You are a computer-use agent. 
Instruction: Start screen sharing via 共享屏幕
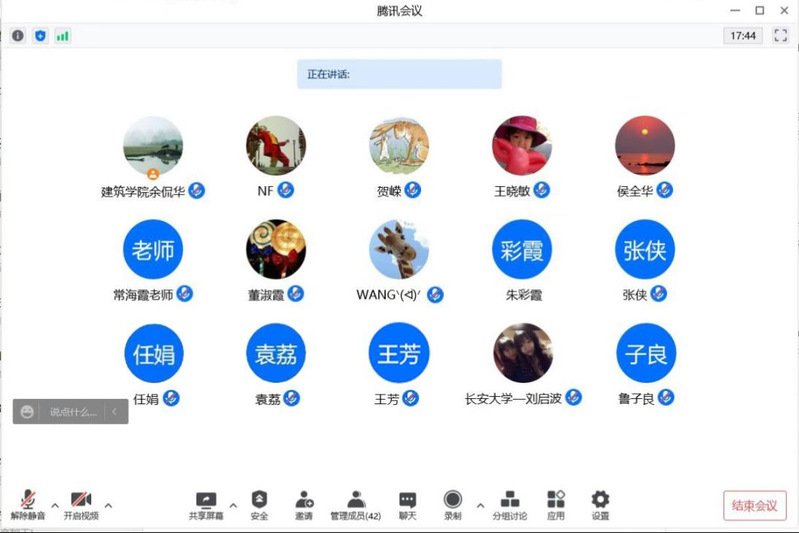click(x=206, y=504)
